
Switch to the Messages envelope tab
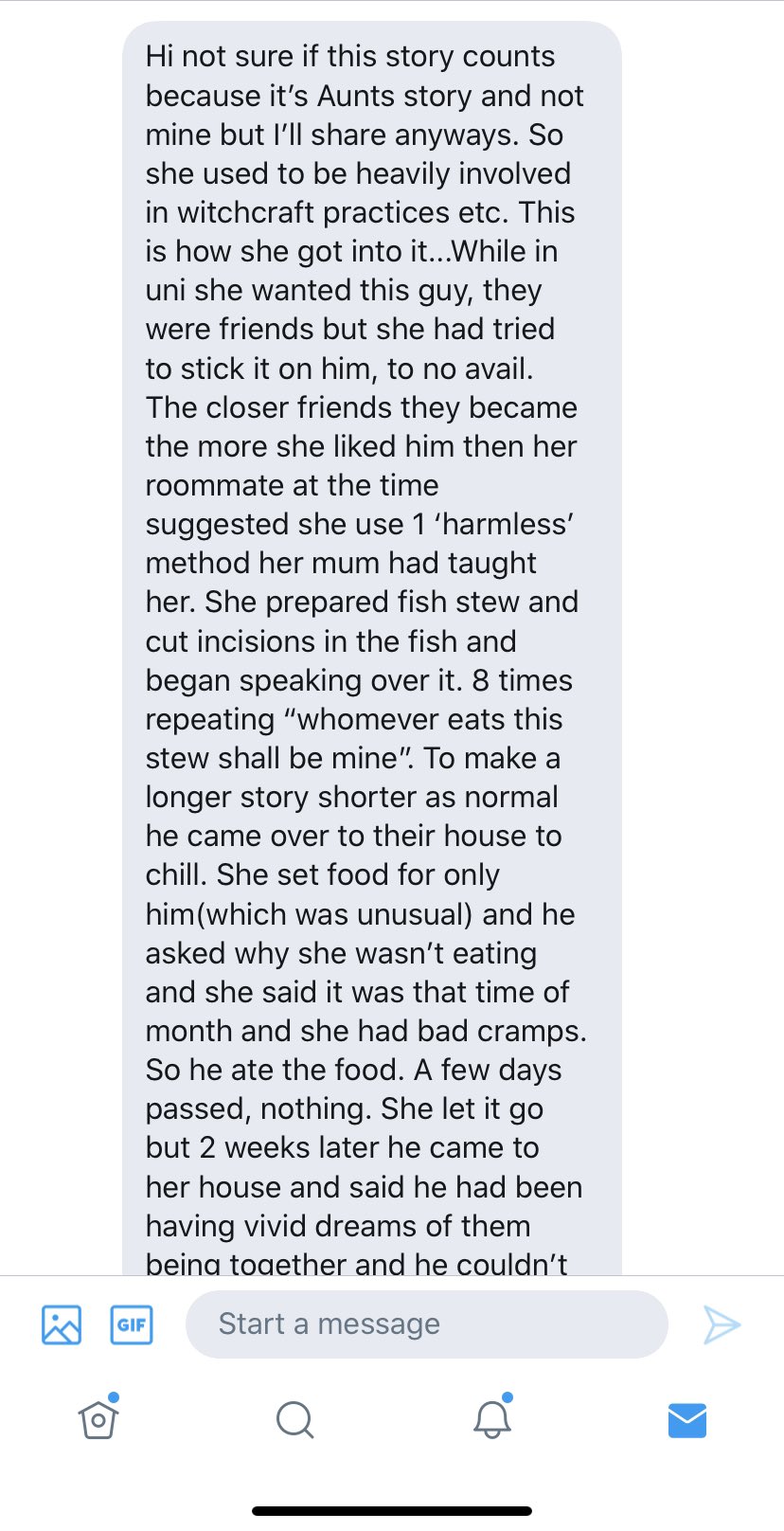coord(687,1420)
